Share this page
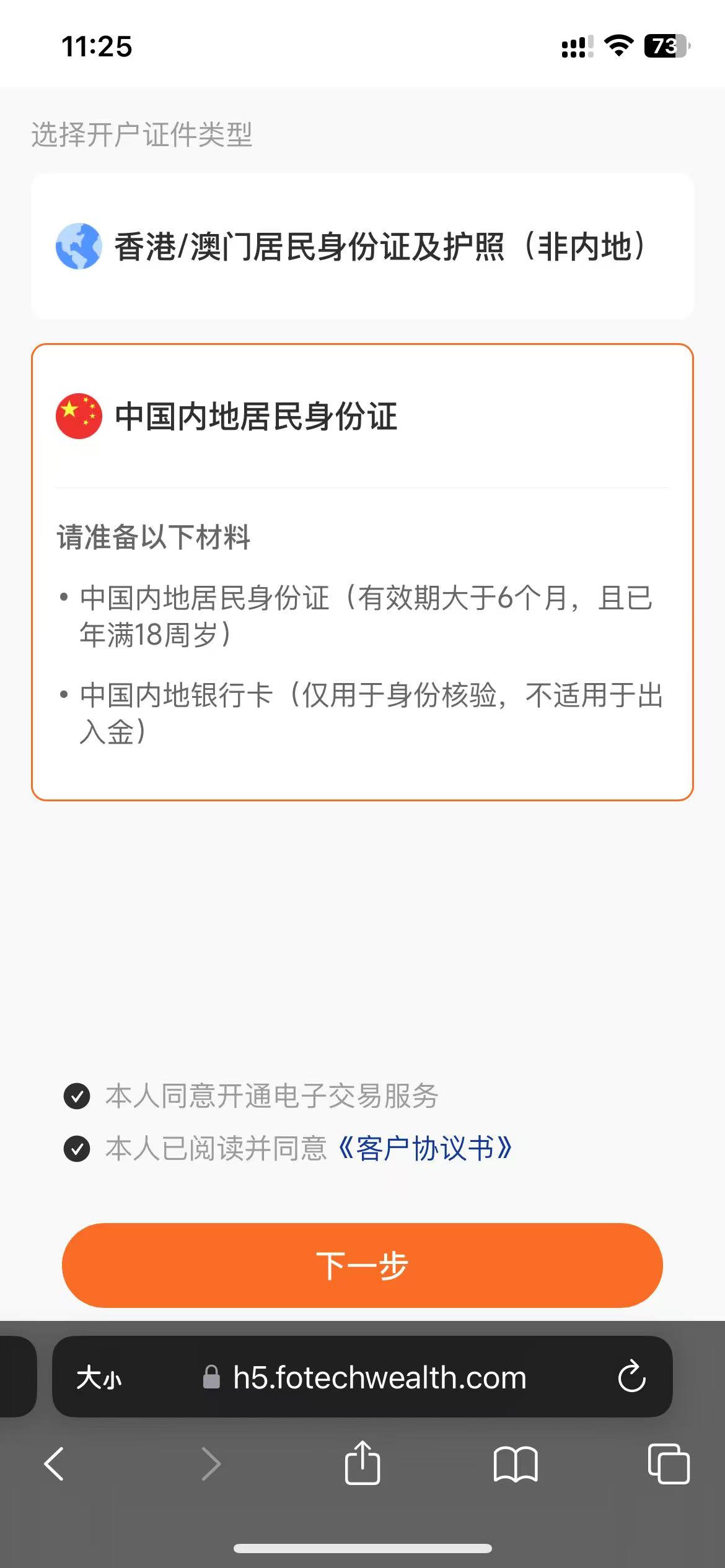This screenshot has height=1568, width=725. [x=362, y=1463]
